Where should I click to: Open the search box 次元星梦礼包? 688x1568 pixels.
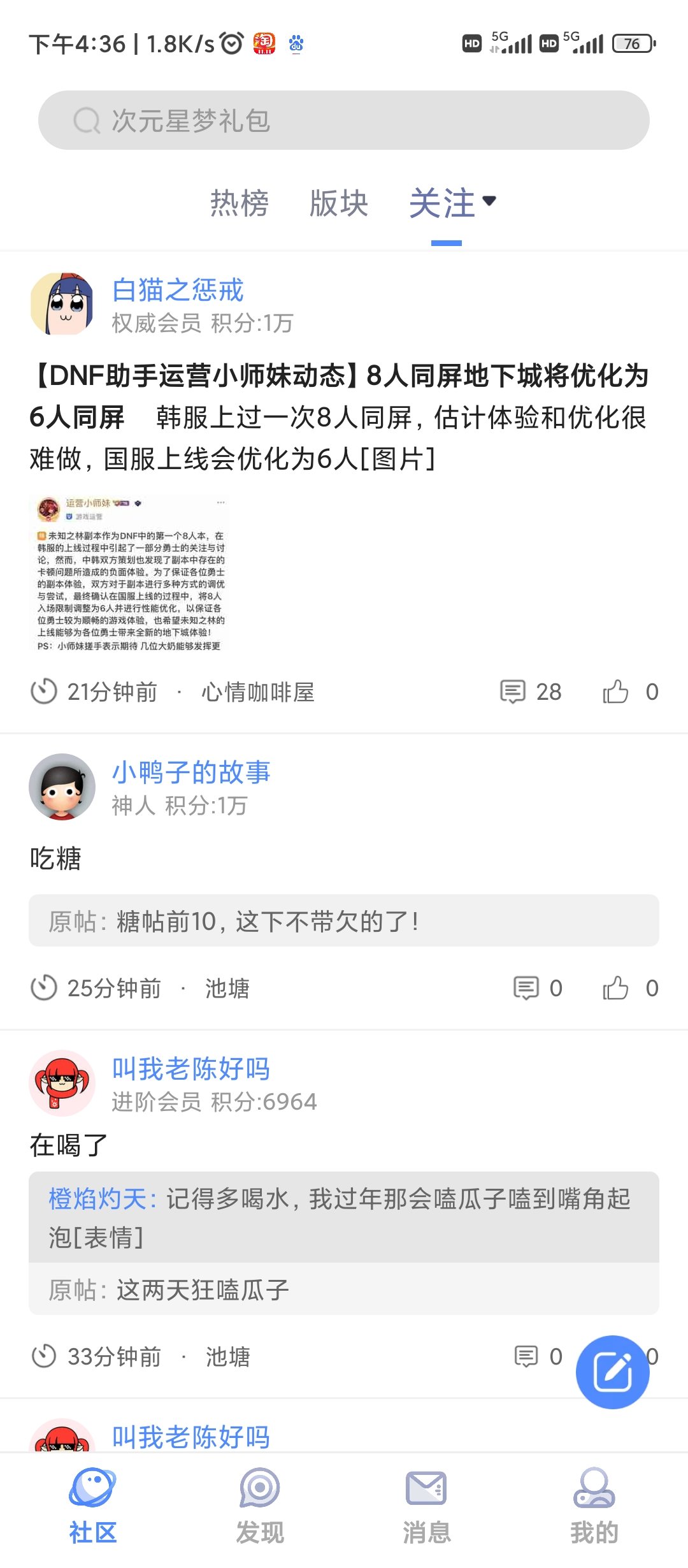coord(344,120)
